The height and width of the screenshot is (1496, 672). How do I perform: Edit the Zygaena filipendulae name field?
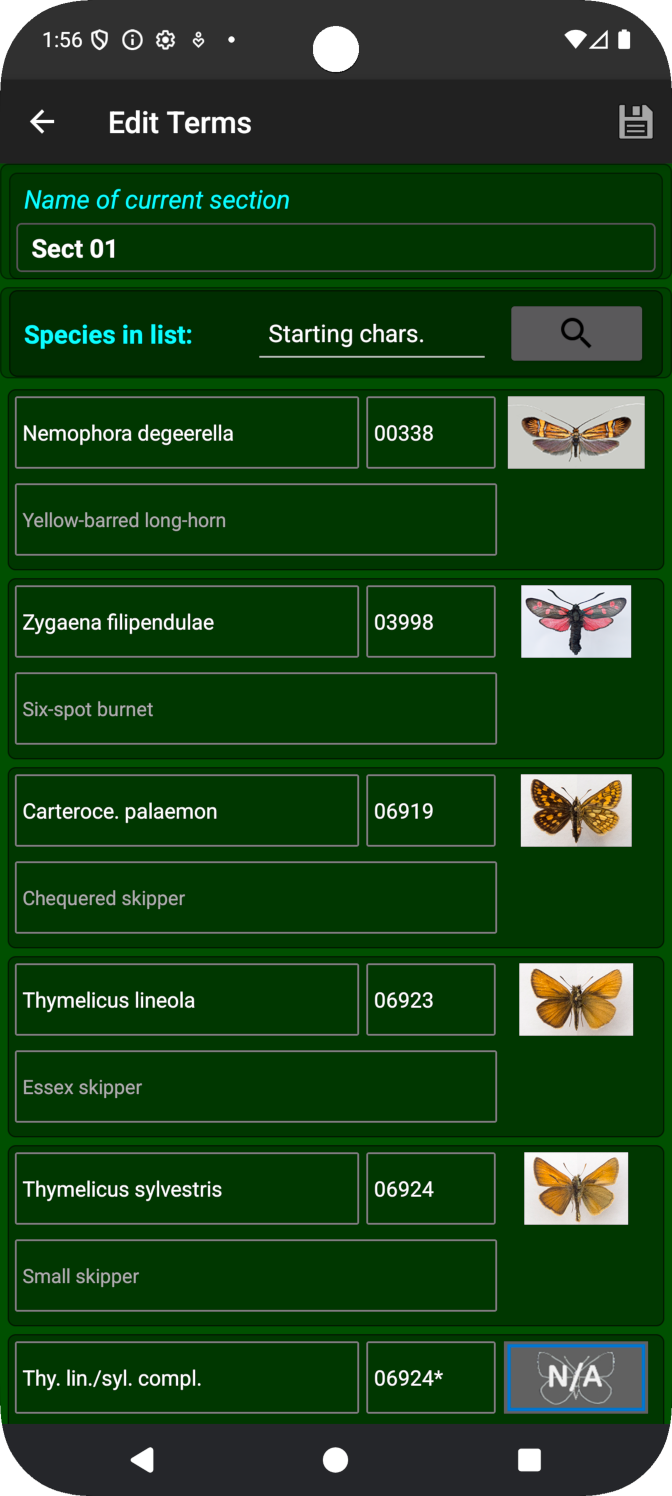click(187, 622)
